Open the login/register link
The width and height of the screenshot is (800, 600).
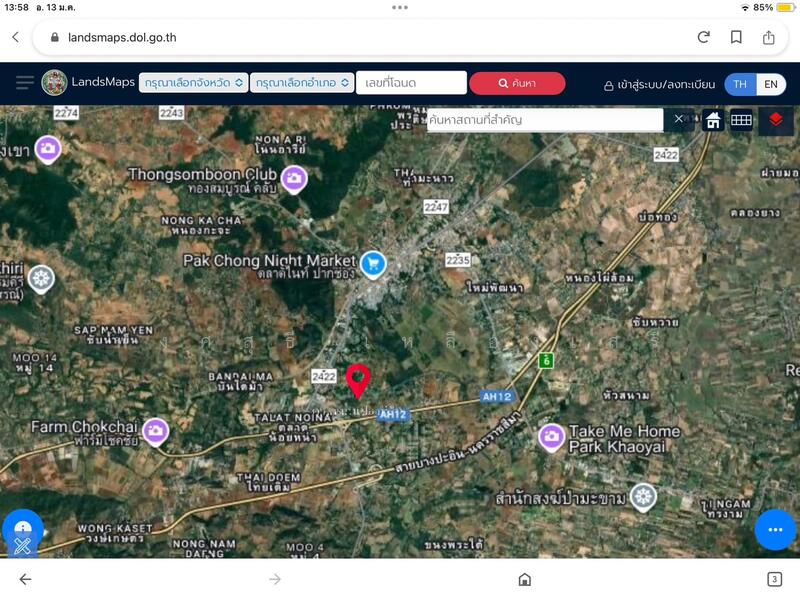[658, 84]
